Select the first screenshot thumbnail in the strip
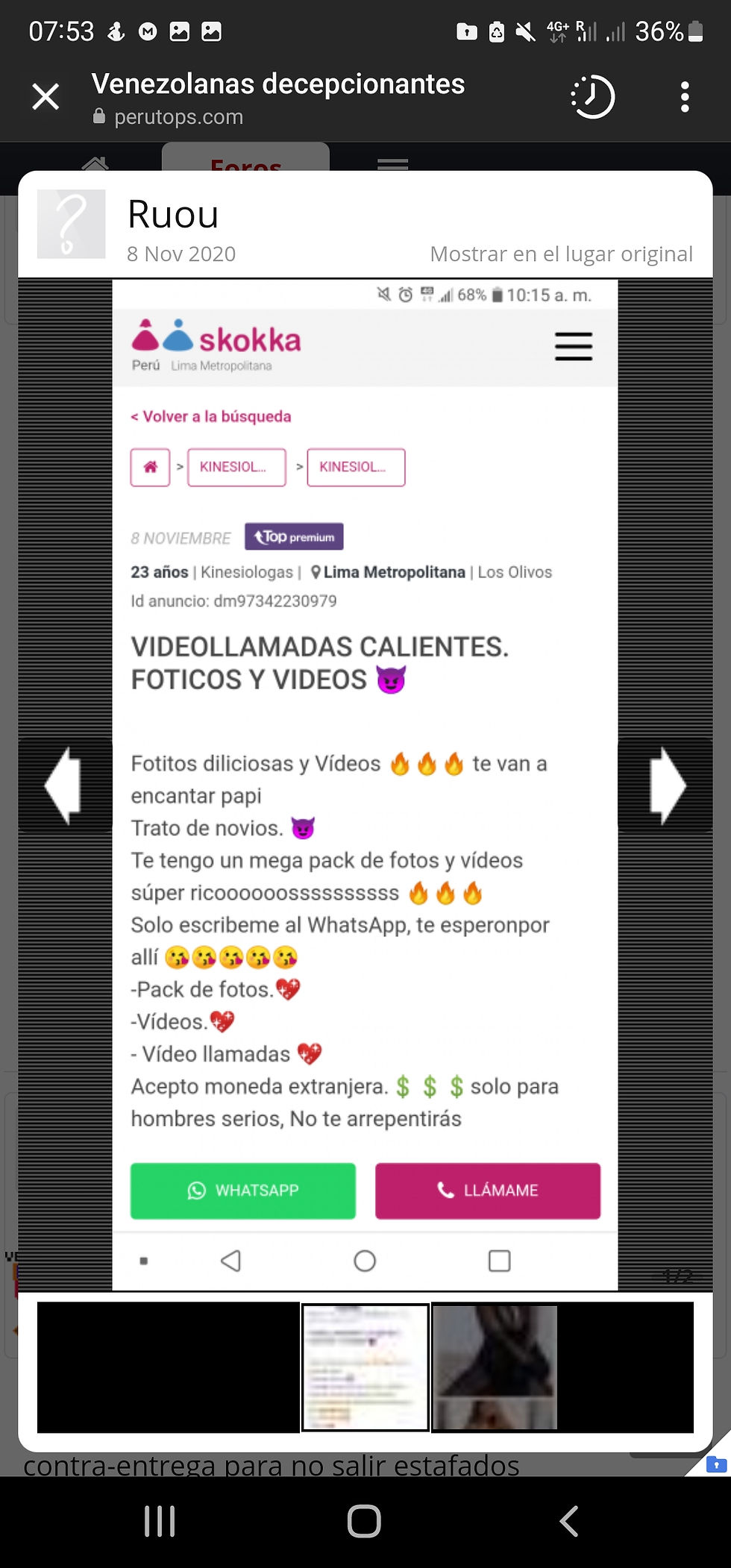Viewport: 731px width, 1568px height. pos(365,1367)
